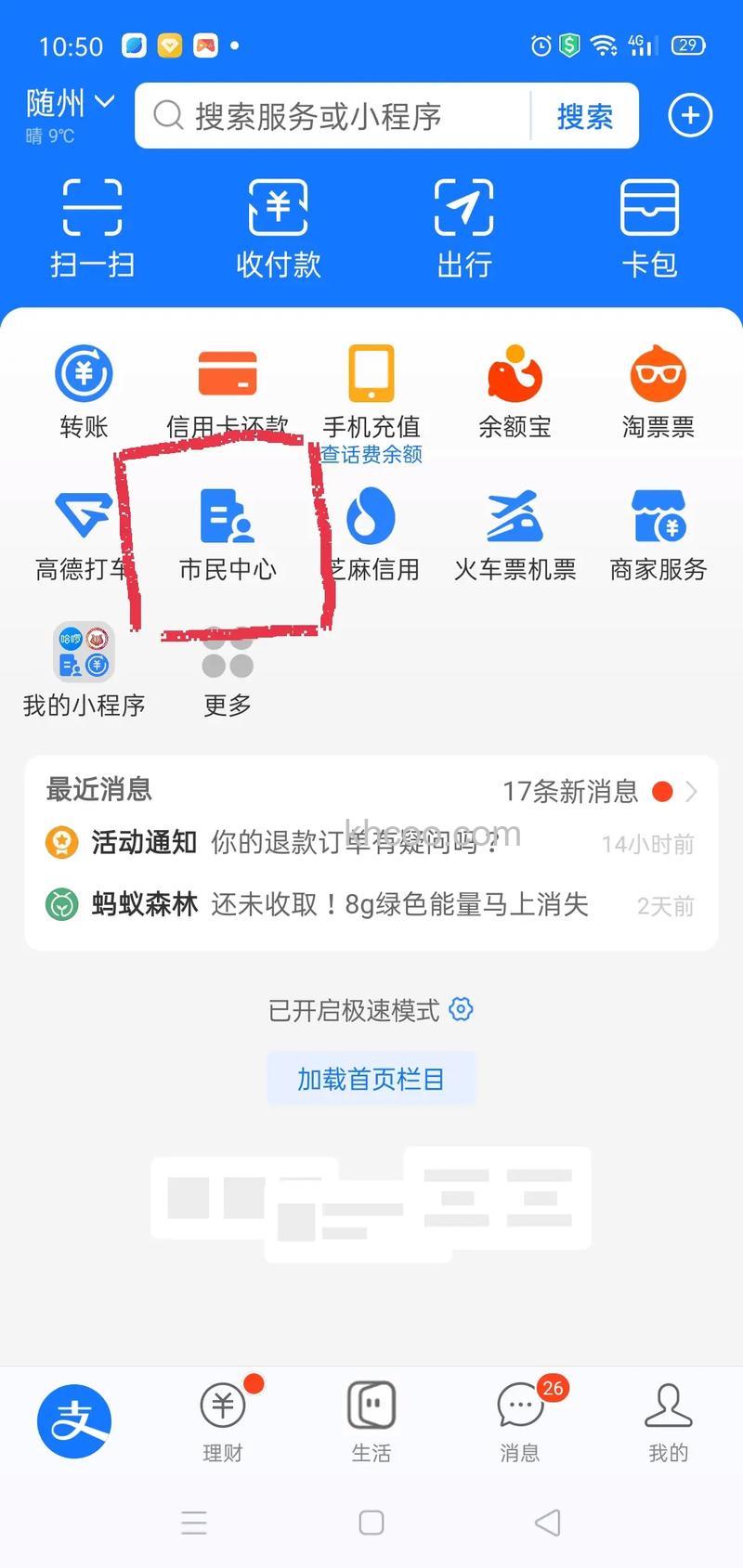Open 火车票机票 ticket booking
This screenshot has height=1568, width=743.
coord(515,534)
